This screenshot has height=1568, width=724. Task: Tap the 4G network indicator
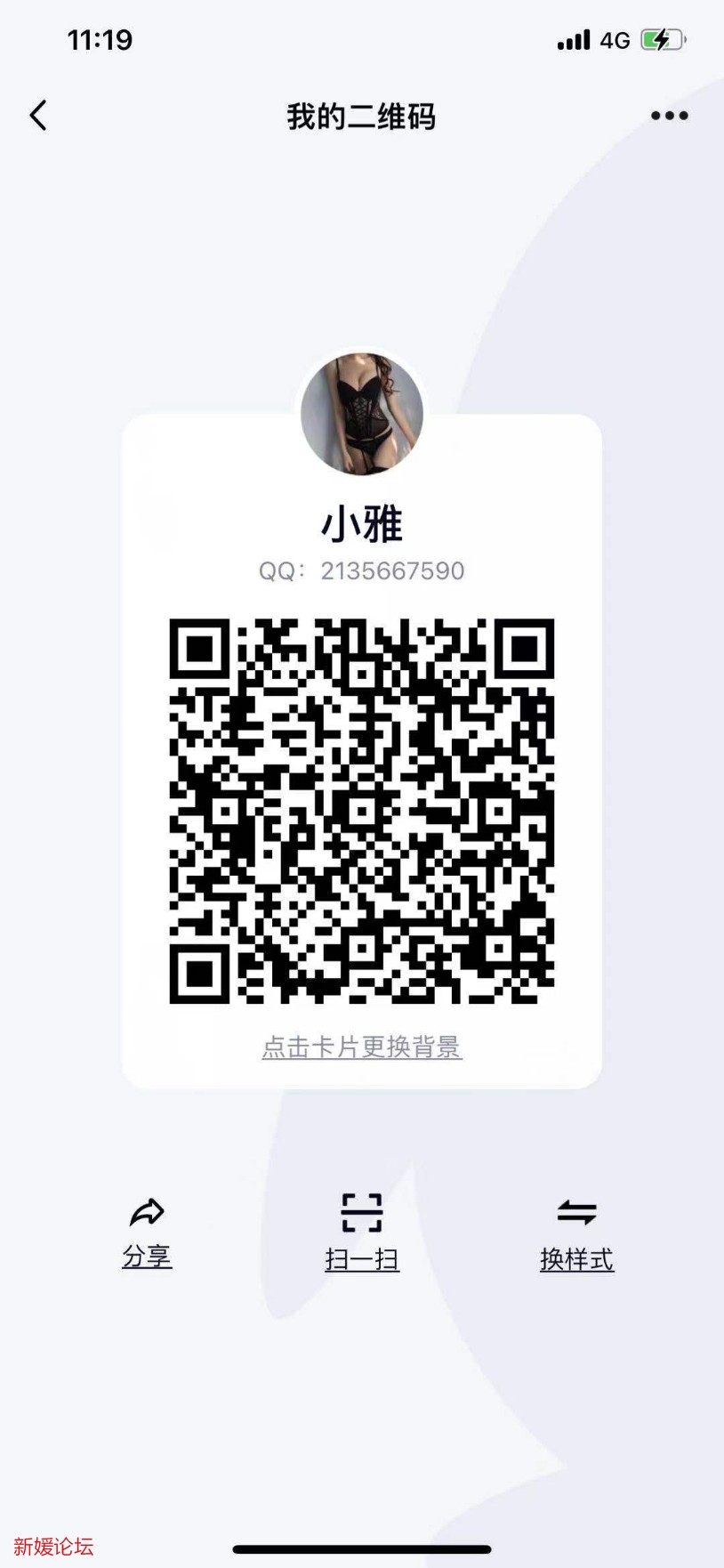click(x=614, y=39)
